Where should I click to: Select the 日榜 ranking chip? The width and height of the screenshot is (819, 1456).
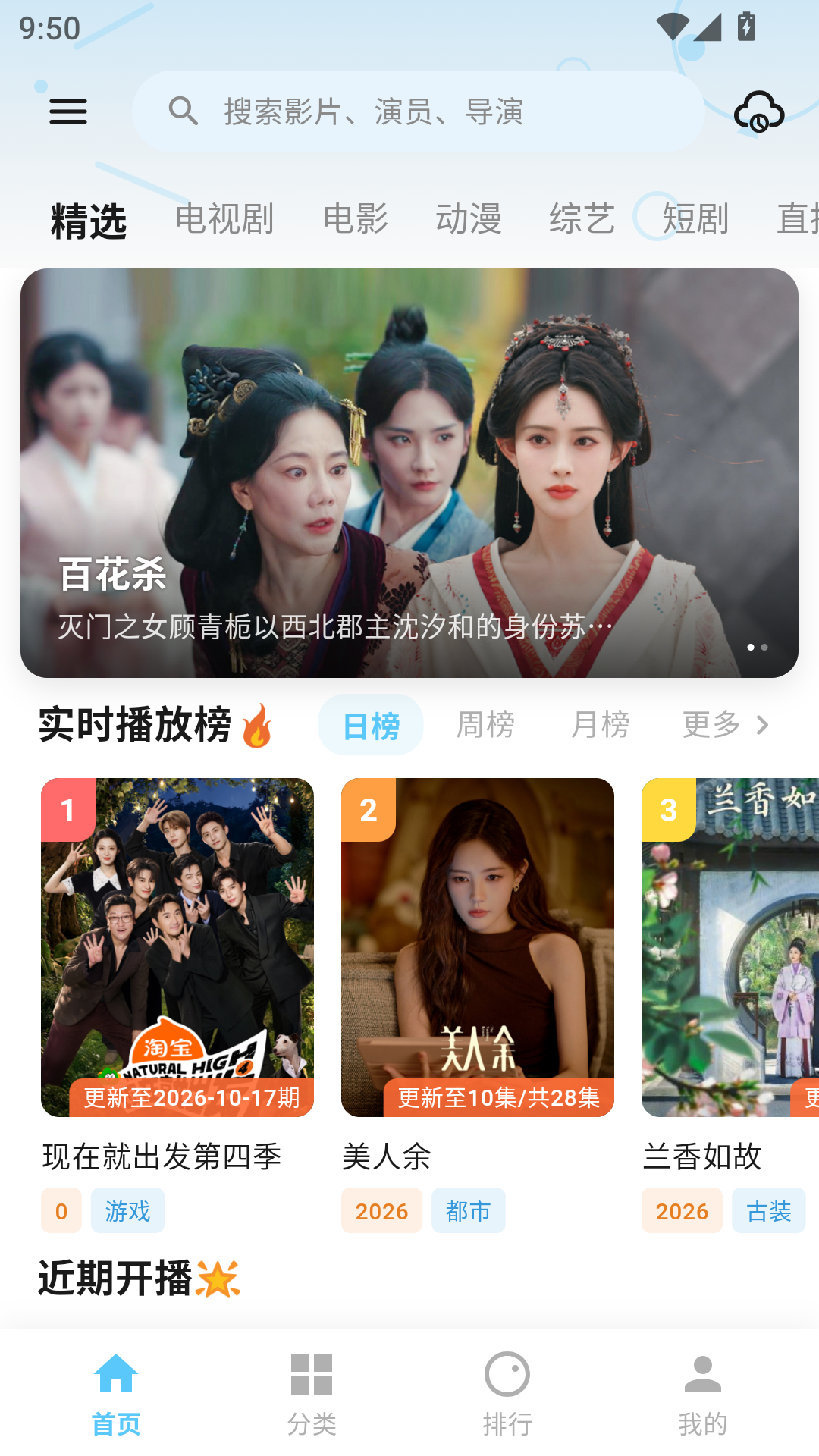(371, 725)
